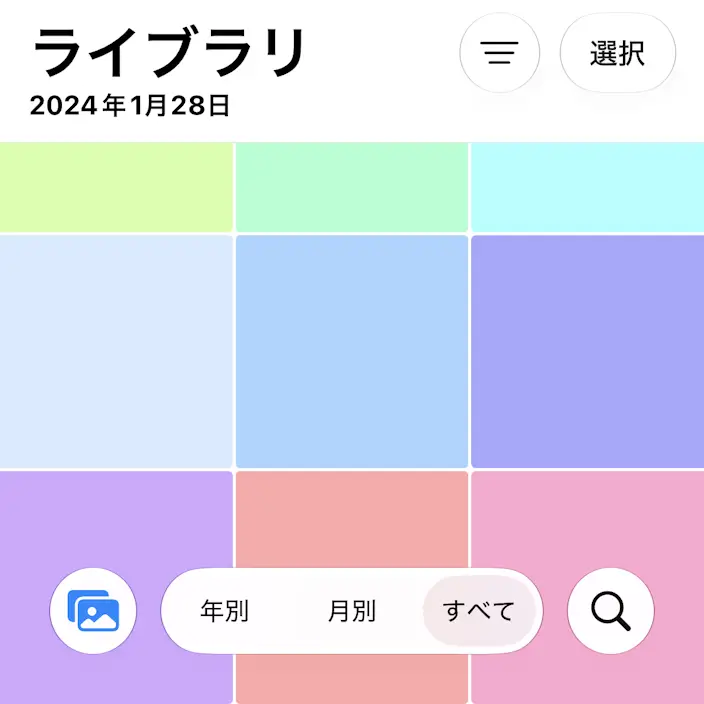The image size is (704, 704).
Task: Open the sky blue photo tile
Action: [x=352, y=352]
